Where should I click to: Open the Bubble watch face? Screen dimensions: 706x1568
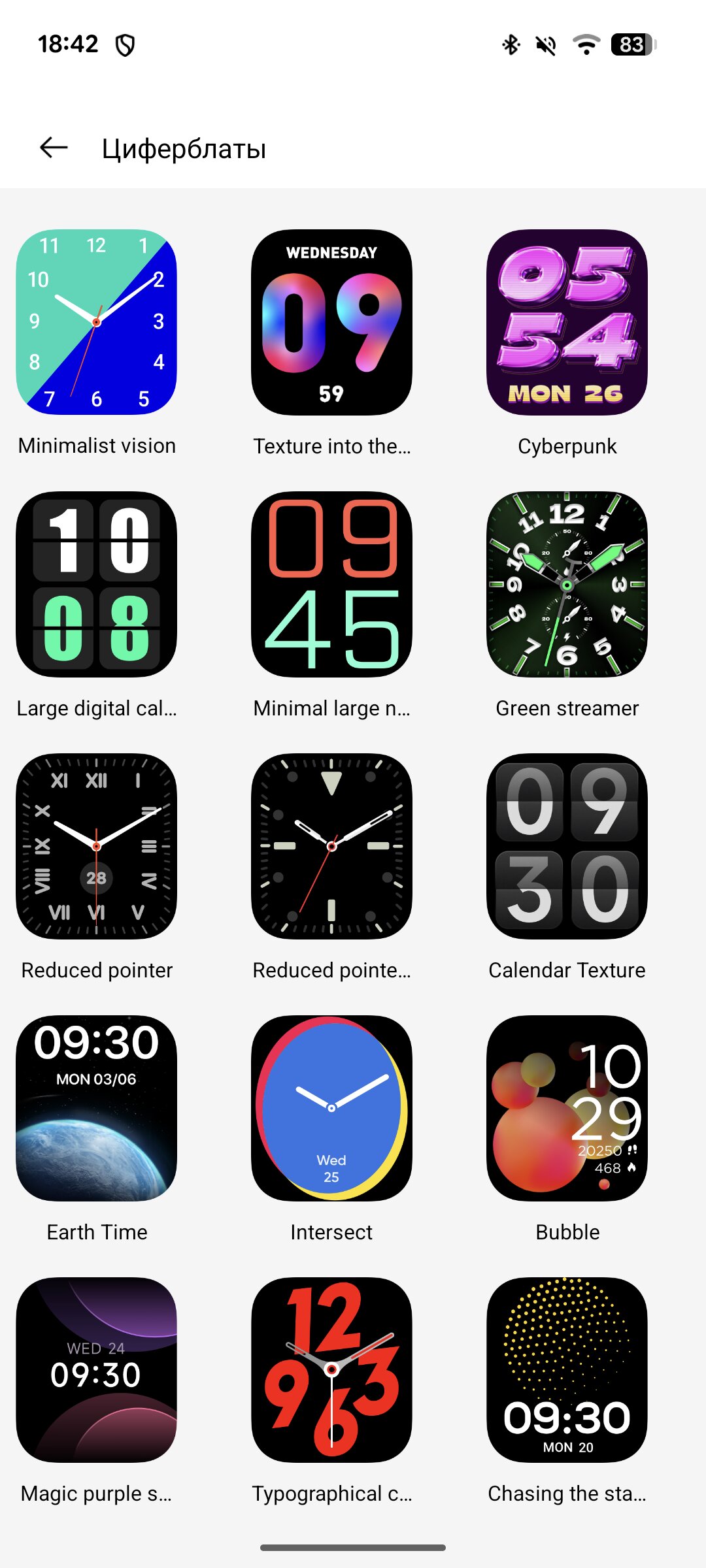click(567, 1108)
